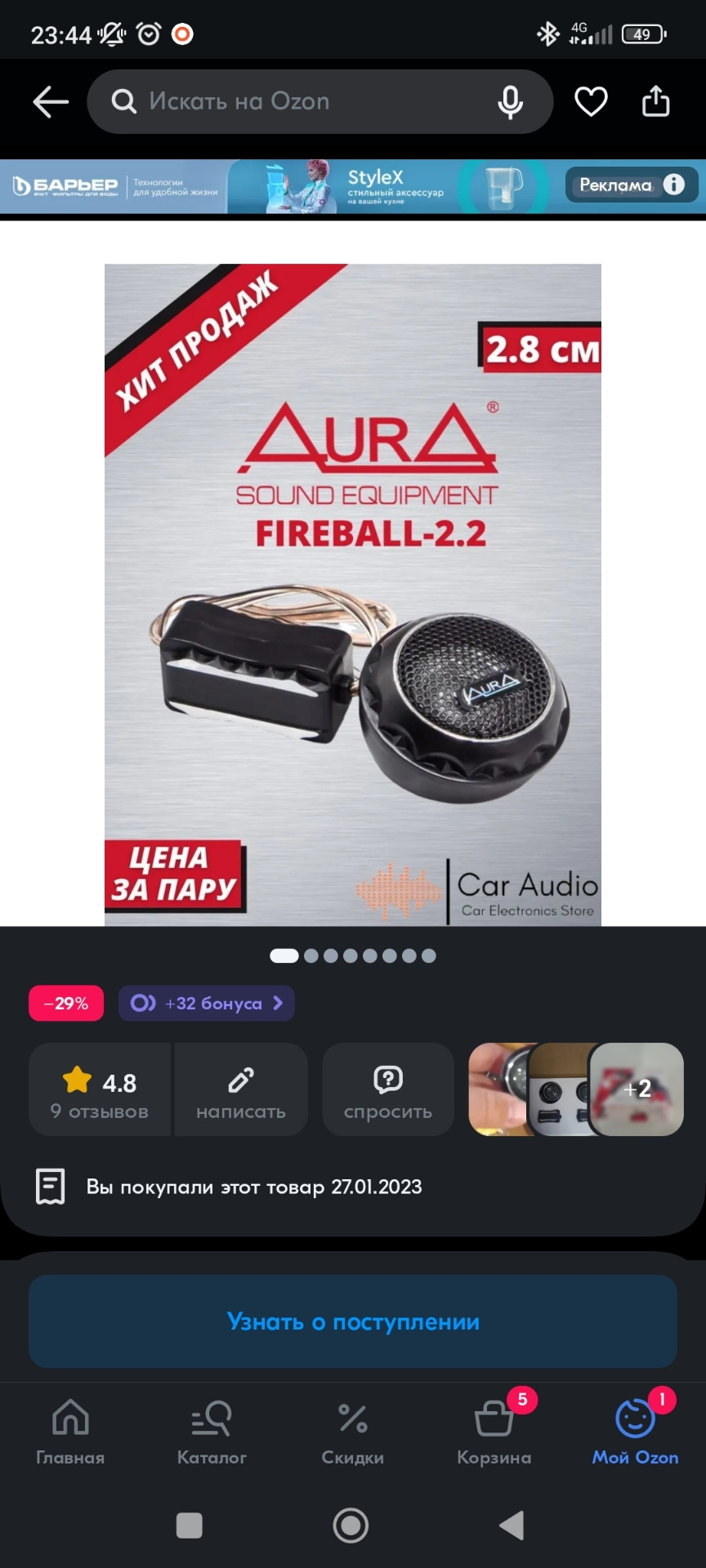Open the order from 27.01.2023
706x1568 pixels.
(x=253, y=1187)
